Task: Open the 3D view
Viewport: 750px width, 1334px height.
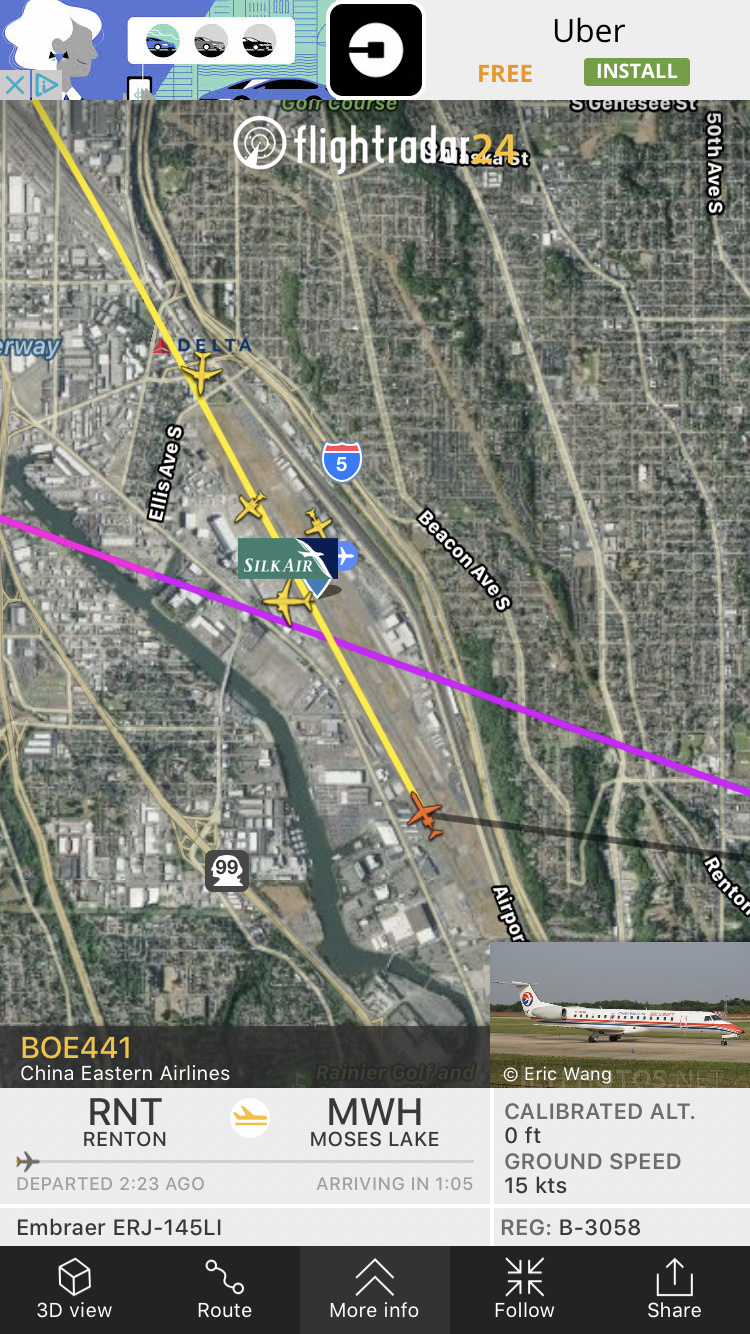Action: (74, 1289)
